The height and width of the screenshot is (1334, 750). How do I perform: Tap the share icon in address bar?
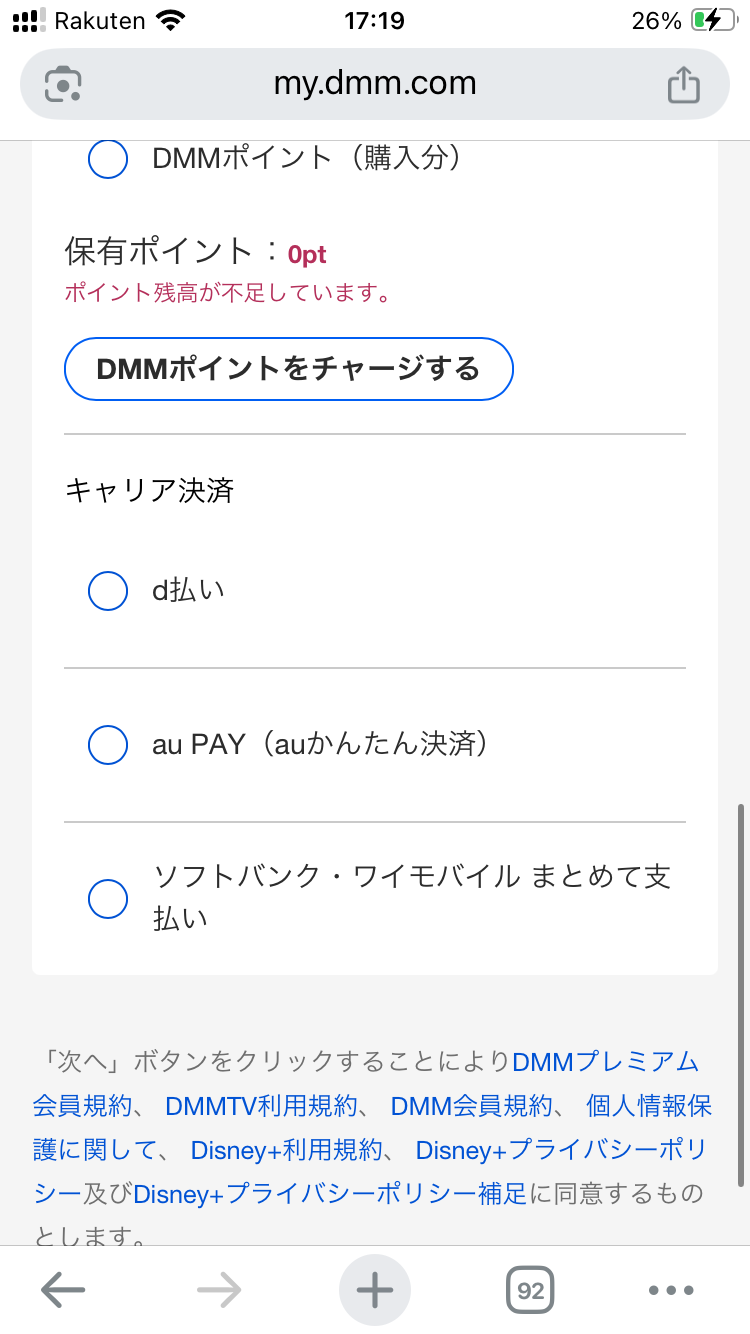683,84
